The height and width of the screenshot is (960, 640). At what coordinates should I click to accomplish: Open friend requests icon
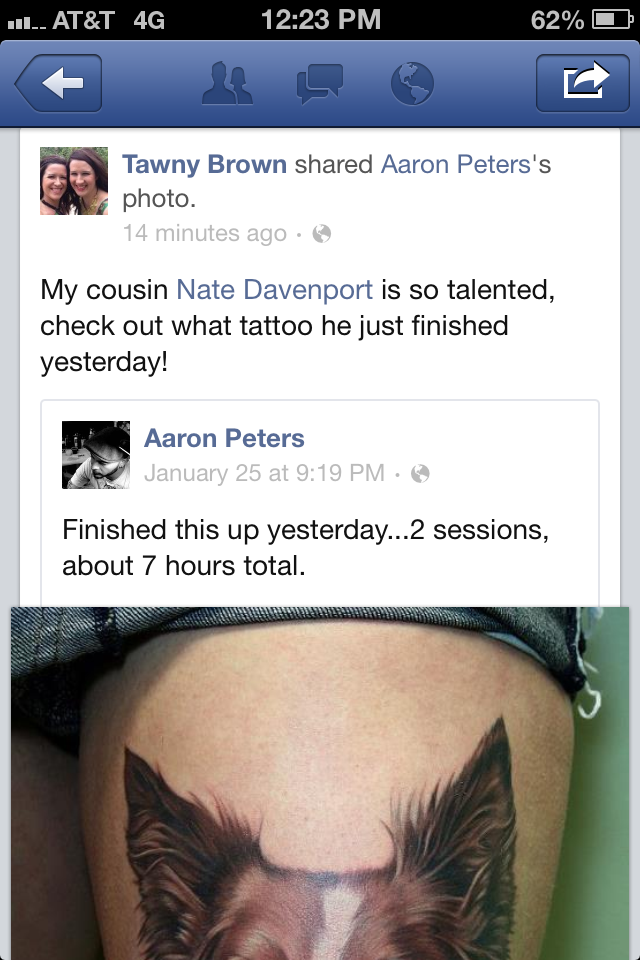tap(227, 84)
